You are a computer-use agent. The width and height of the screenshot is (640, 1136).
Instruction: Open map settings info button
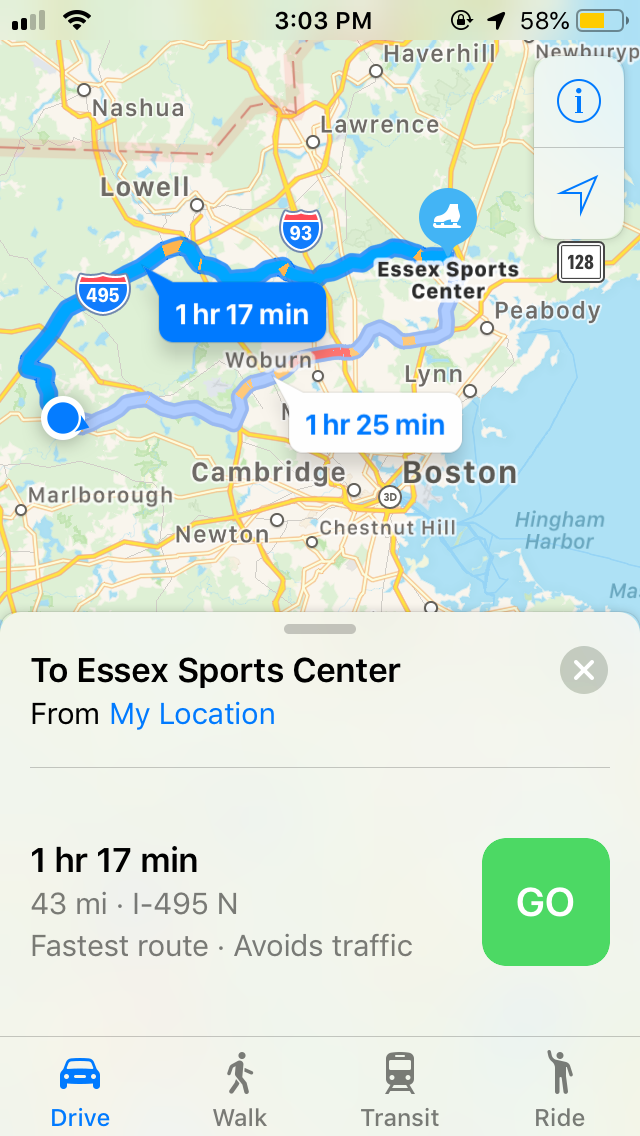578,102
